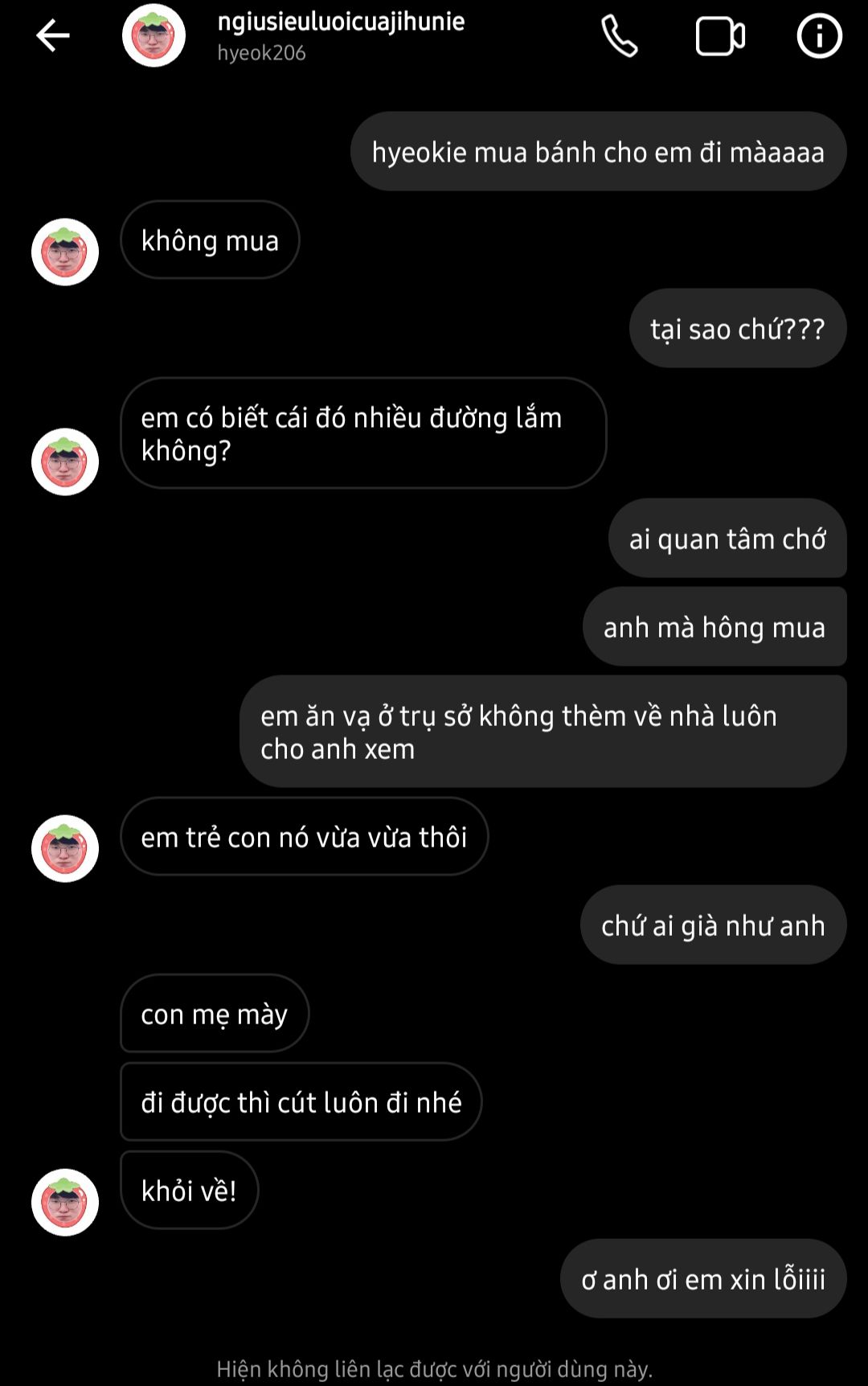
Task: Open ngiusieuluoicuajihunie profile from the header name
Action: [x=341, y=22]
